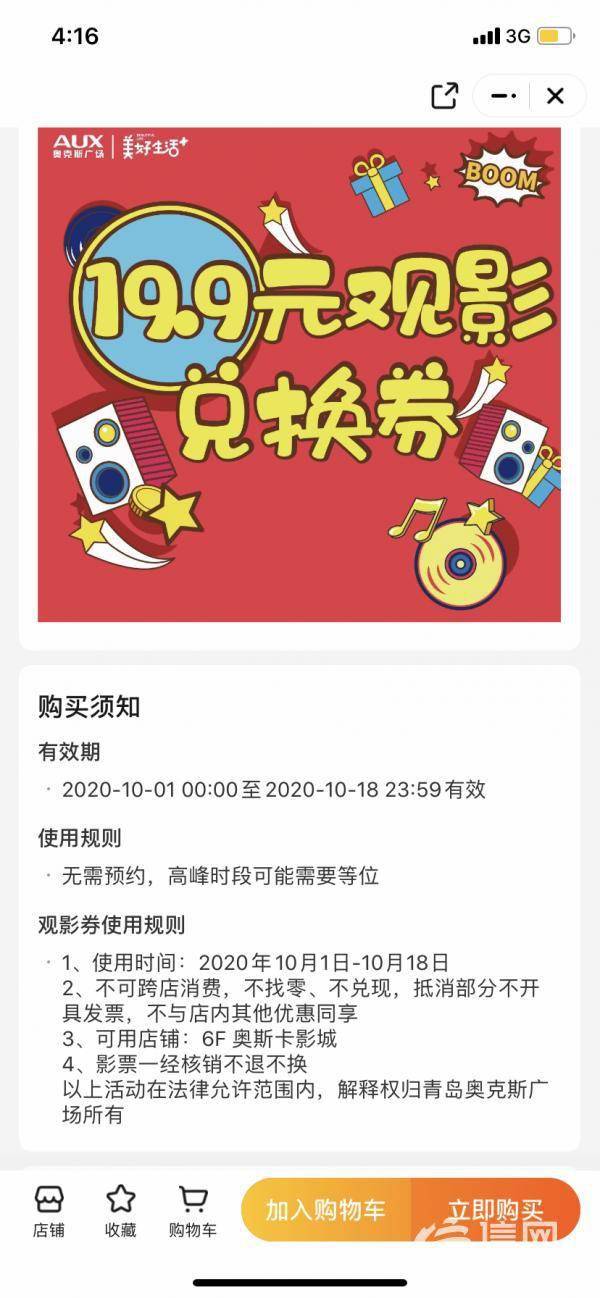Open the 19.9元观影兑换券 product image
Viewport: 600px width, 1298px height.
299,375
